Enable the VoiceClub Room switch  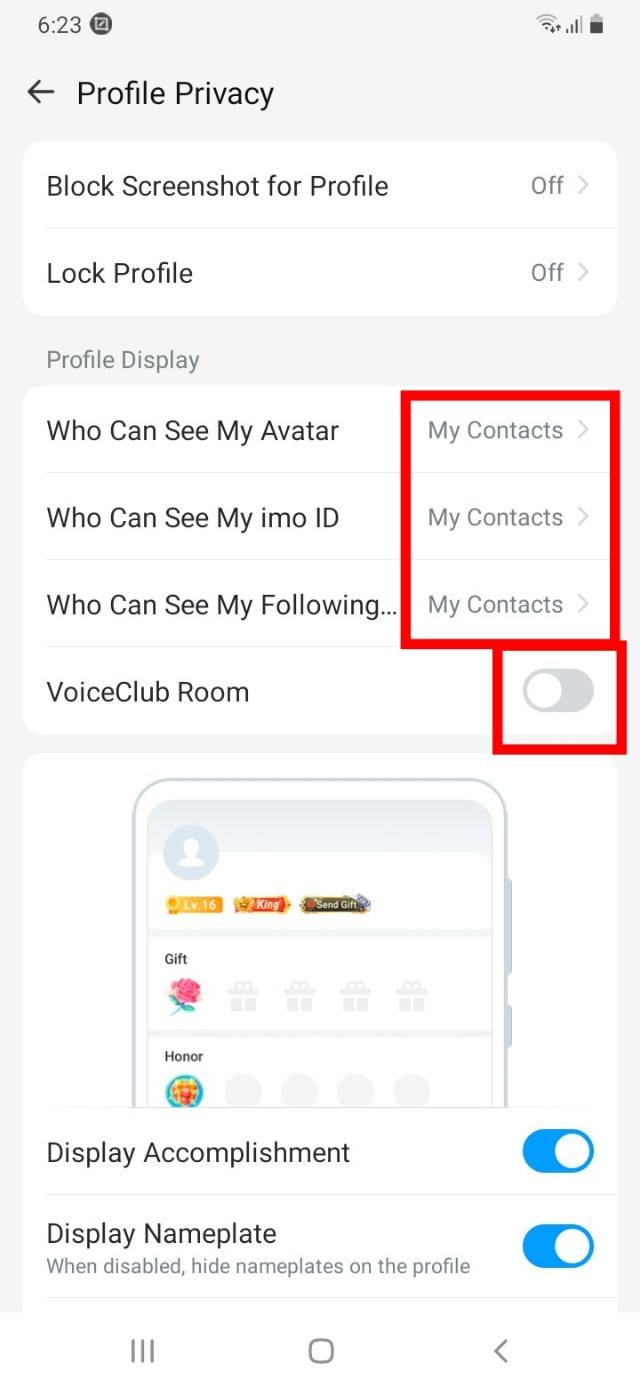557,692
